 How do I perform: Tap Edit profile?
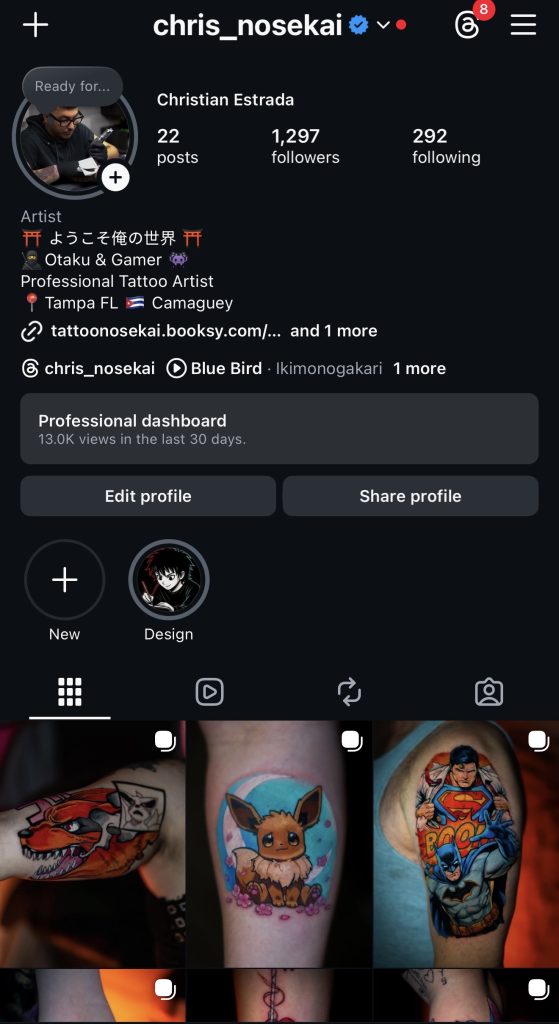point(148,496)
